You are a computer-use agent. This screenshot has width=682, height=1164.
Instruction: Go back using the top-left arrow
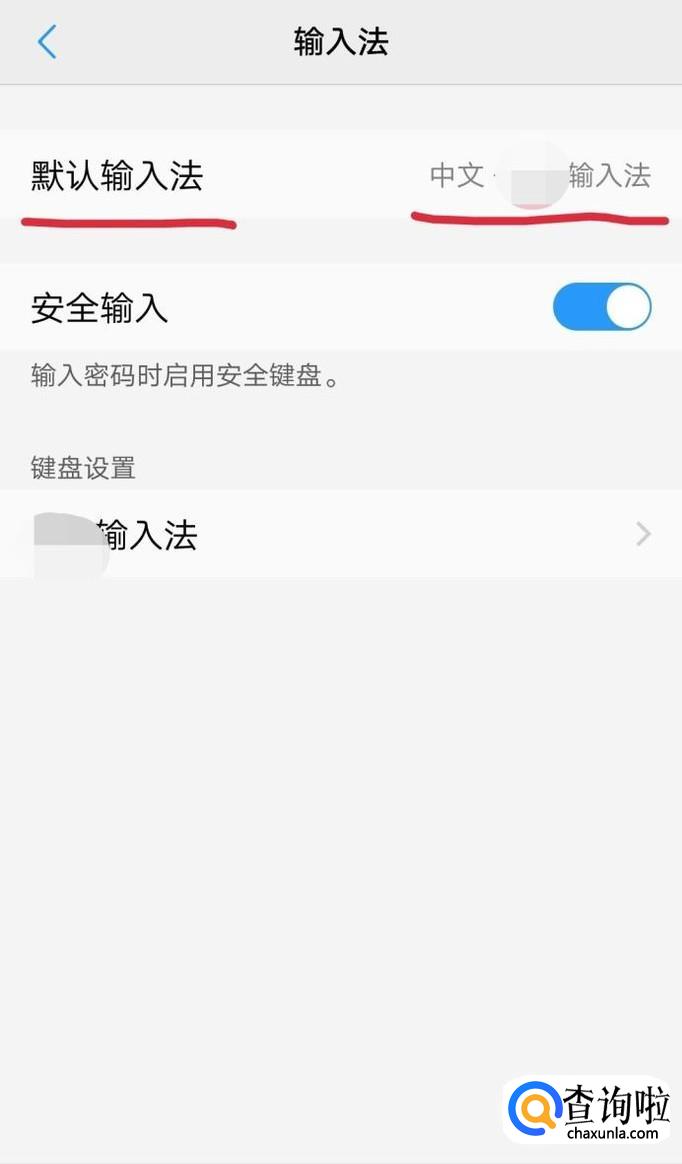[x=46, y=42]
